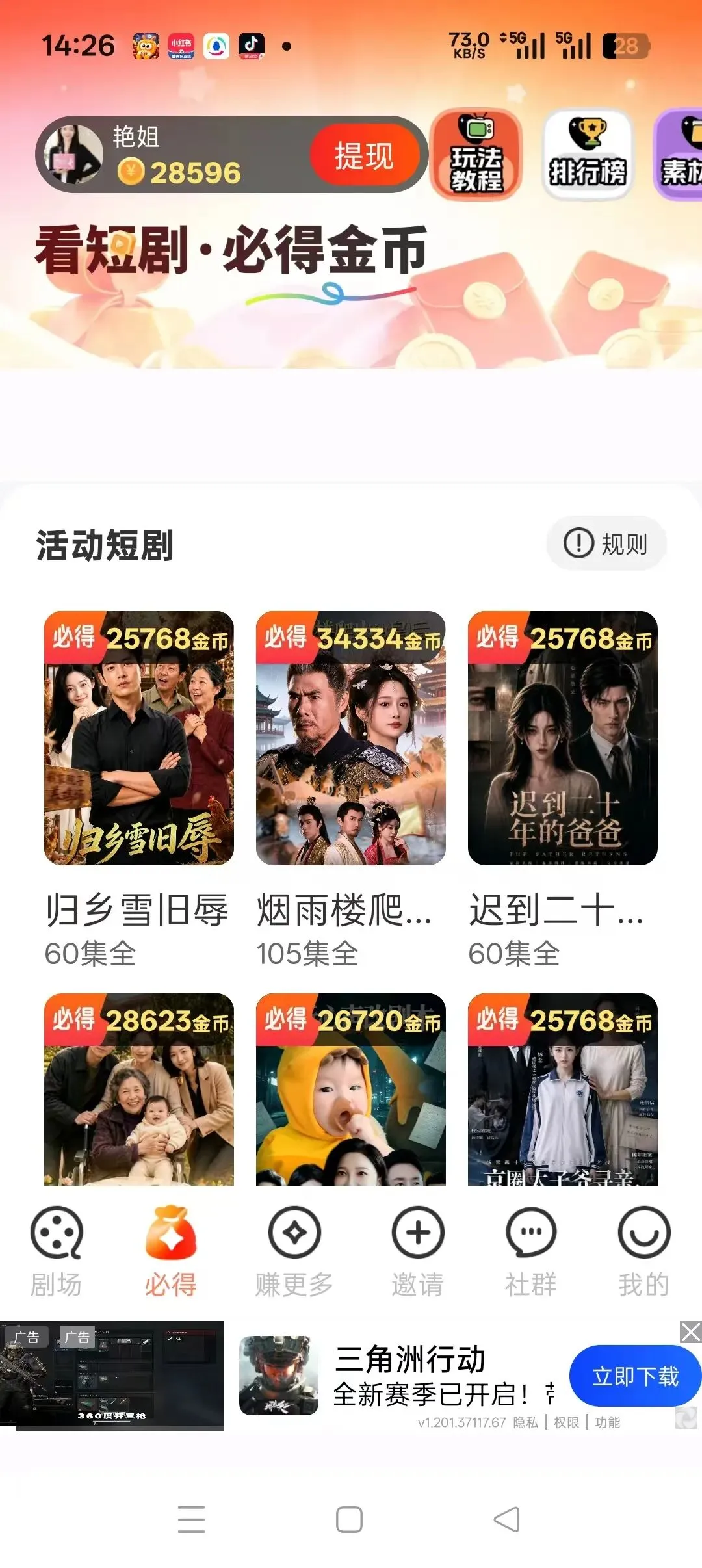Open the drama offering 28623 coins
The image size is (702, 1568).
[138, 1089]
